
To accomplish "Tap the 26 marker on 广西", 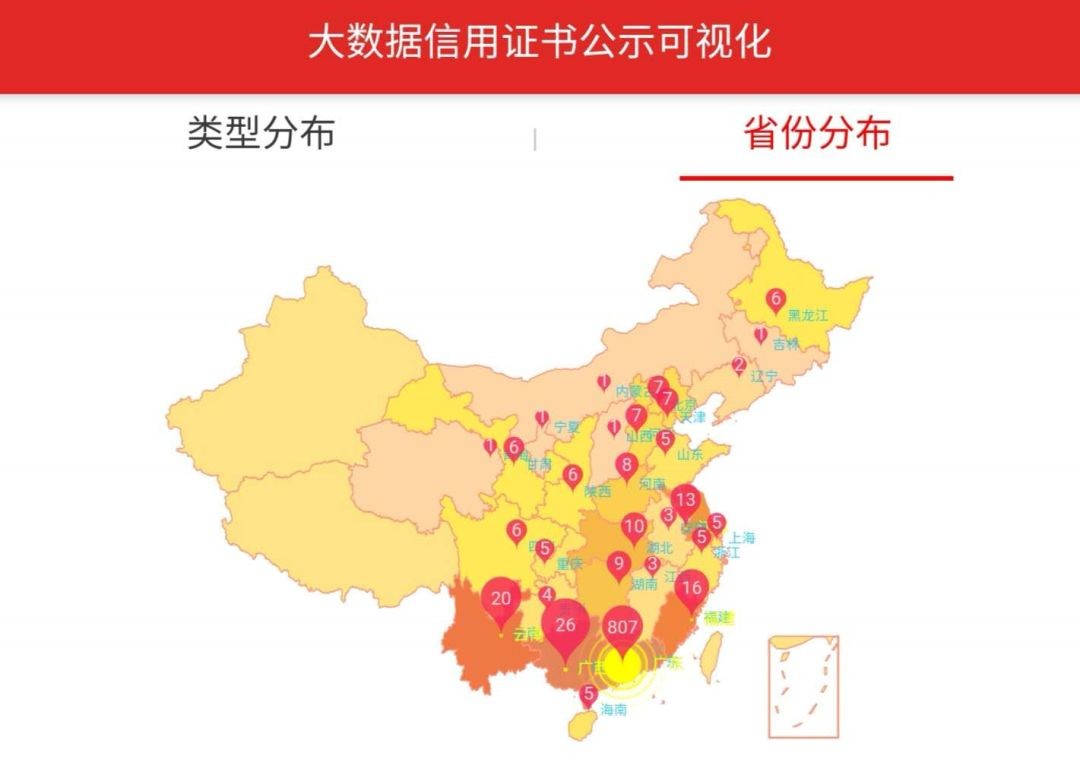I will pyautogui.click(x=566, y=624).
